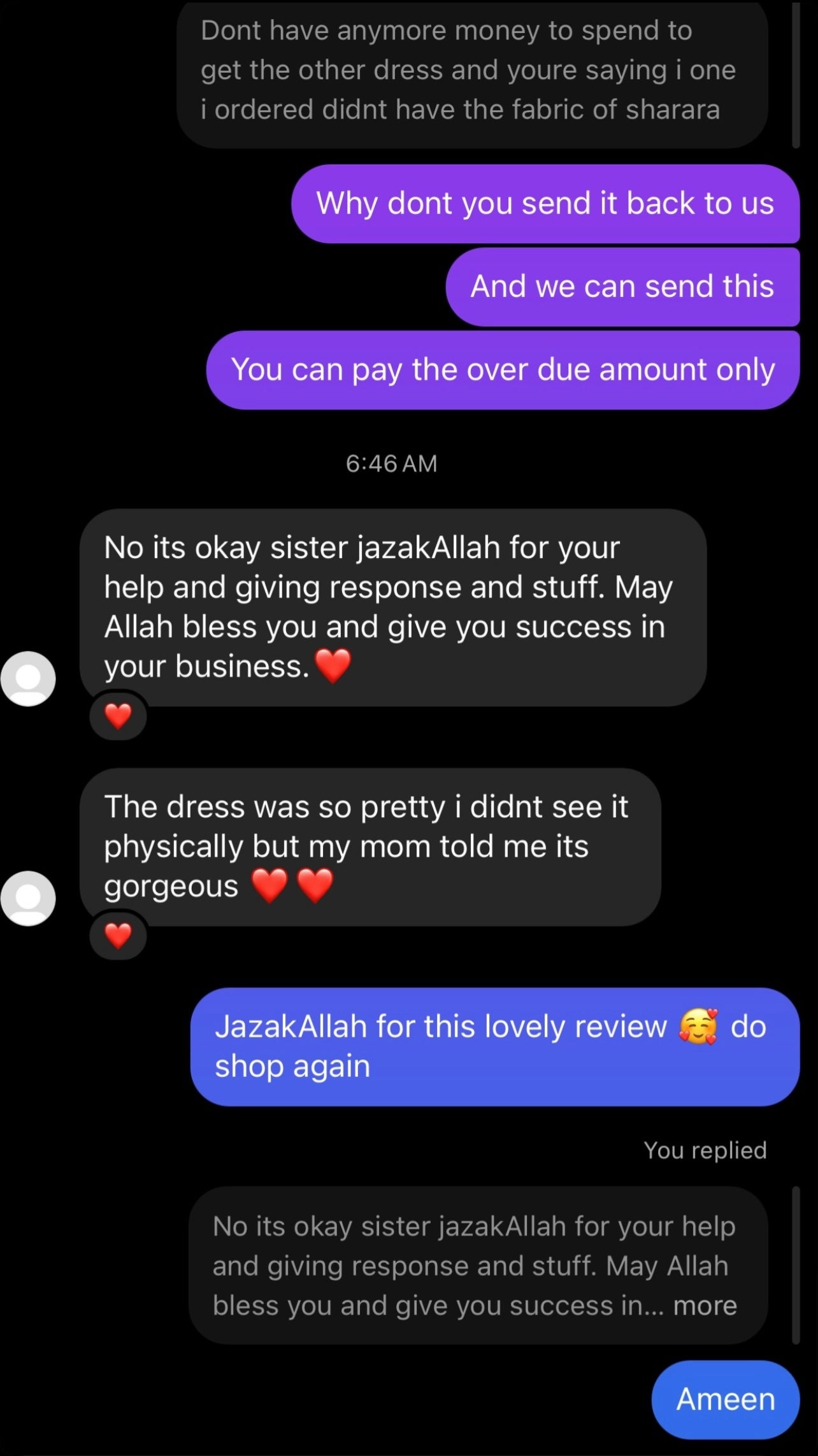818x1456 pixels.
Task: Open sender's avatar beside 'gorgeous' message
Action: tap(28, 898)
